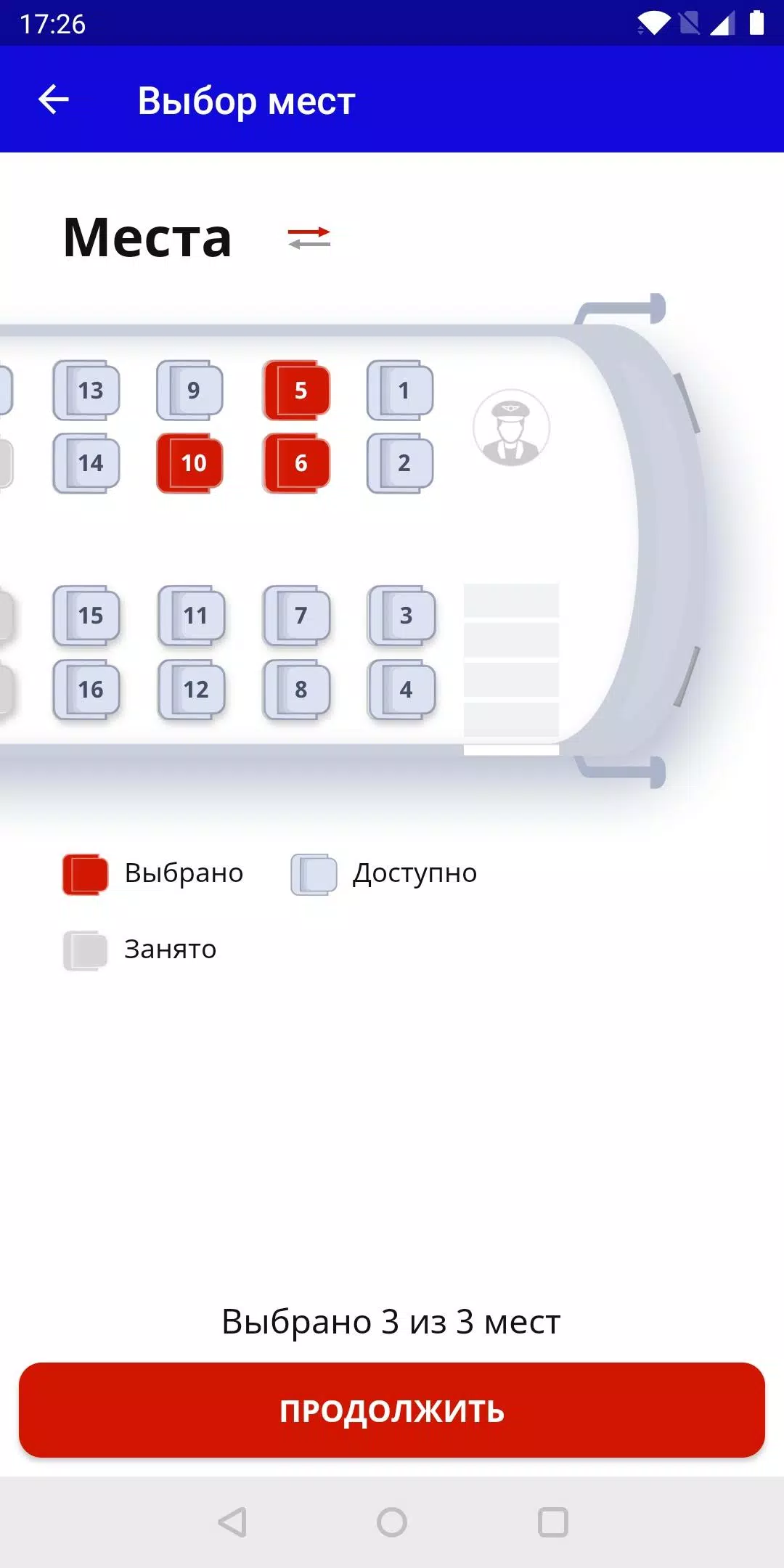This screenshot has height=1568, width=784.
Task: Go to the system home screen
Action: [392, 1522]
